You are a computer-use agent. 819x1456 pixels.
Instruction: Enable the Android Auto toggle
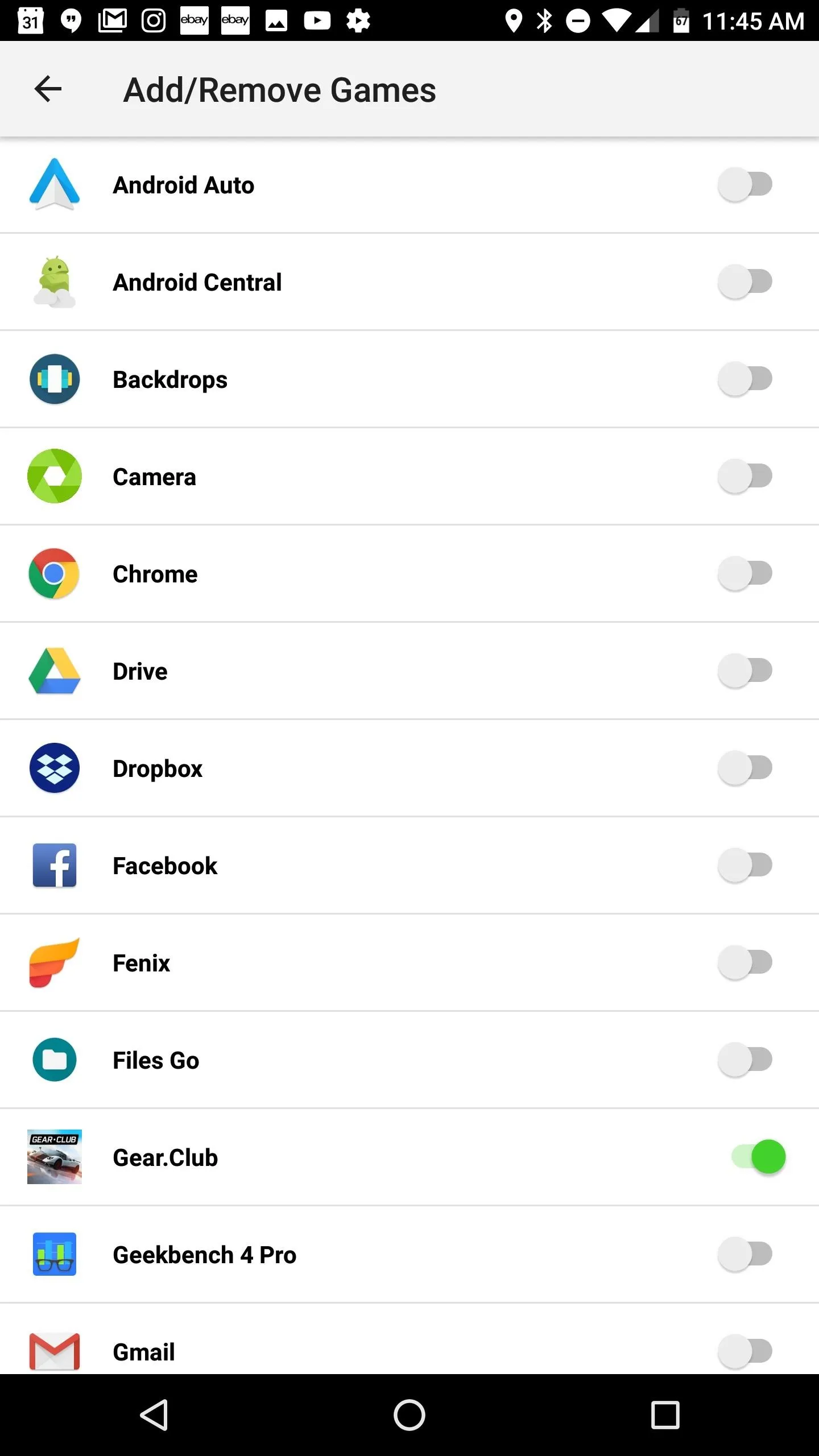click(x=745, y=184)
